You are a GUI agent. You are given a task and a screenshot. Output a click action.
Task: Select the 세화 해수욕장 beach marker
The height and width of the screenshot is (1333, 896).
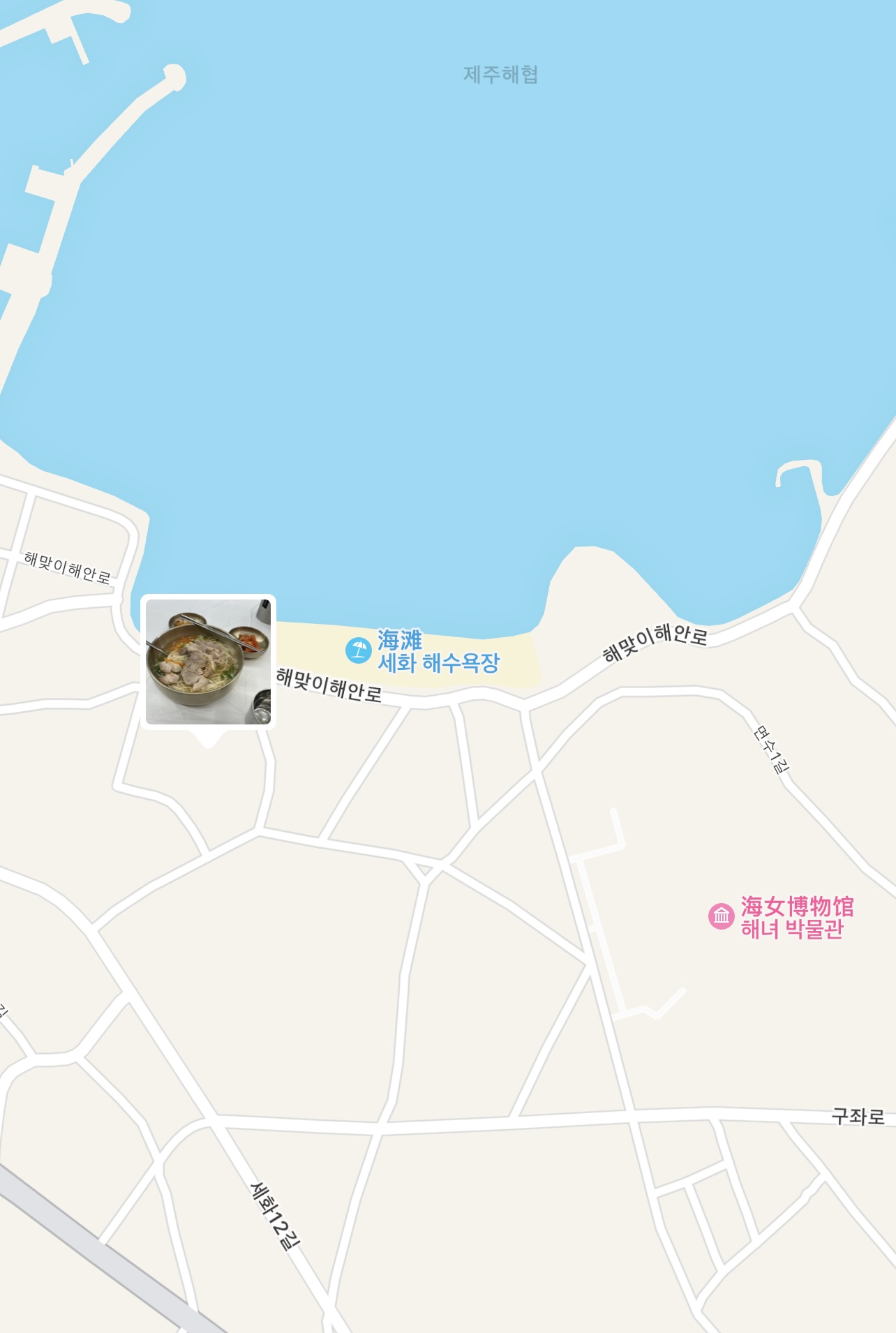pos(359,650)
